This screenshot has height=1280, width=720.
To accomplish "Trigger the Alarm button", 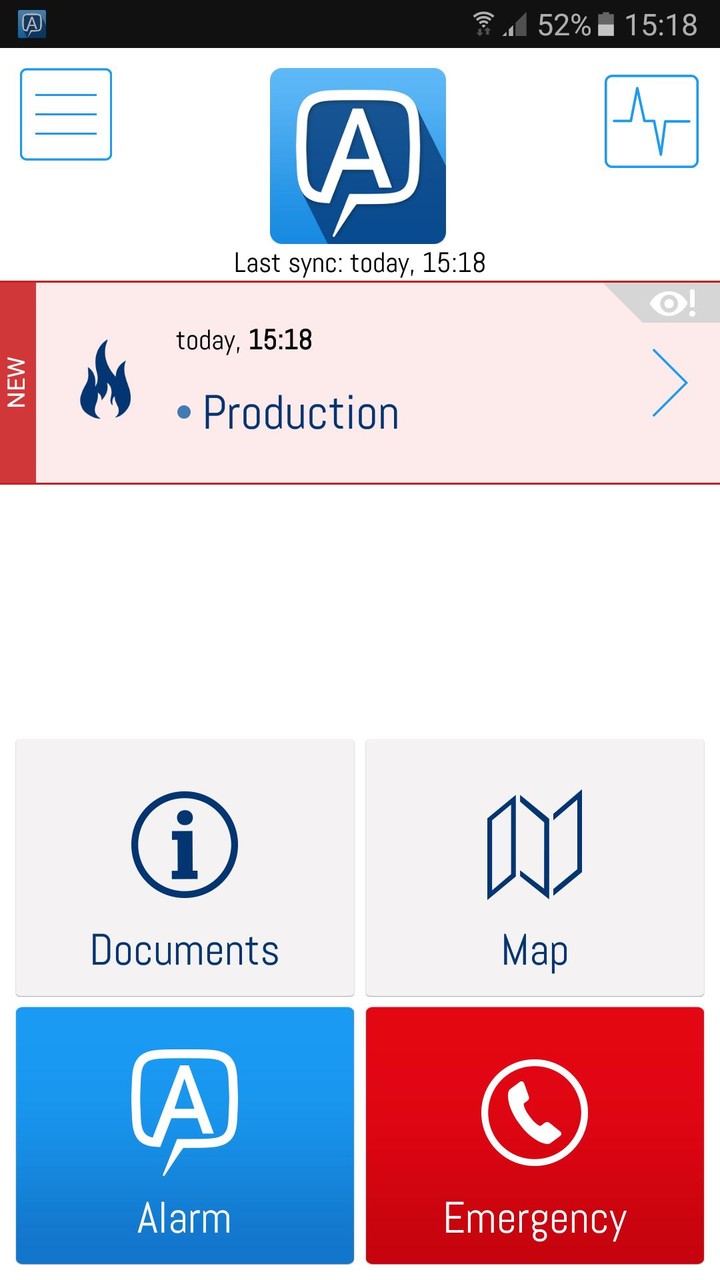I will point(185,1135).
